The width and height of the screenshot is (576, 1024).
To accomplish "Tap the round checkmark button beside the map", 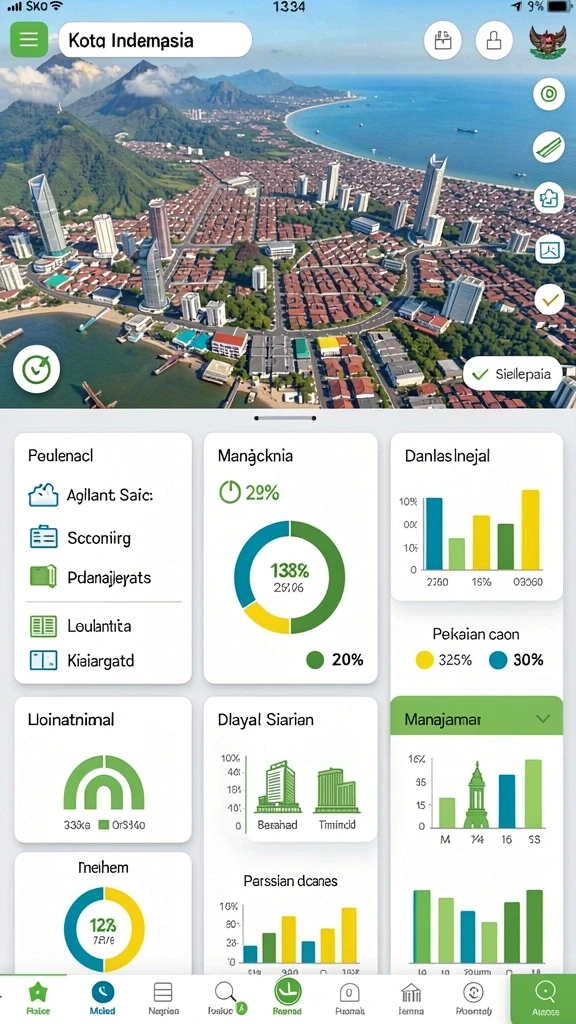I will [549, 300].
